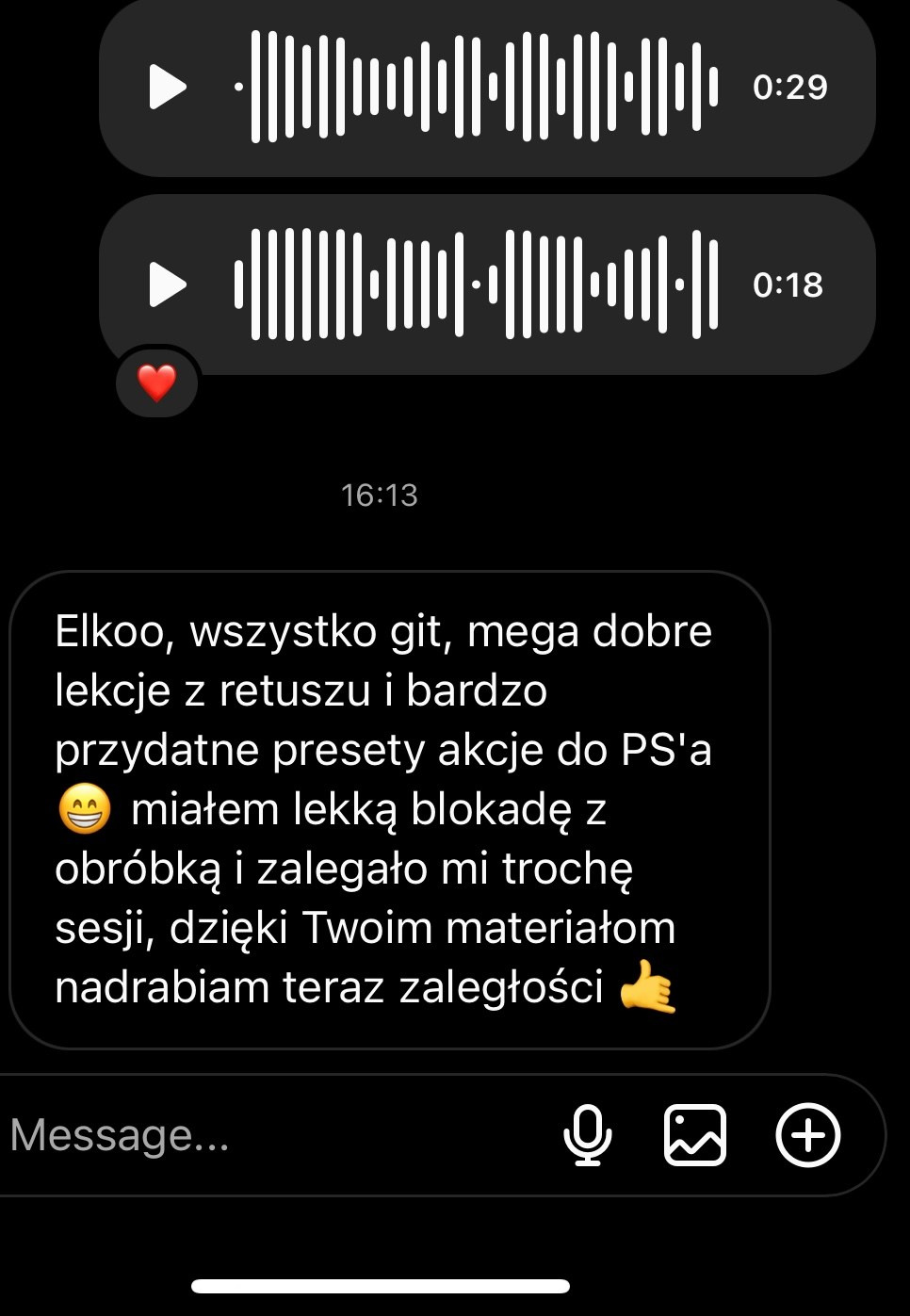Play the 0:29 voice message
This screenshot has width=910, height=1316.
click(x=168, y=88)
